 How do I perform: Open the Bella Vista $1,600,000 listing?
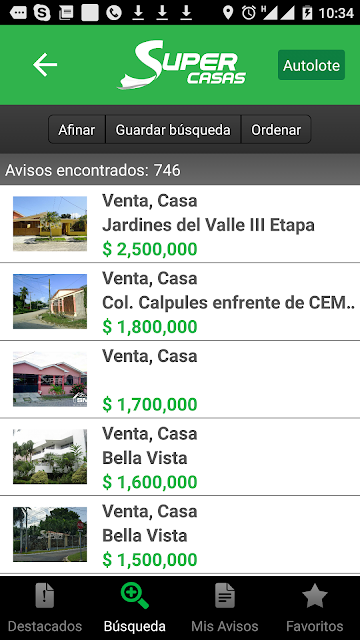pos(180,457)
